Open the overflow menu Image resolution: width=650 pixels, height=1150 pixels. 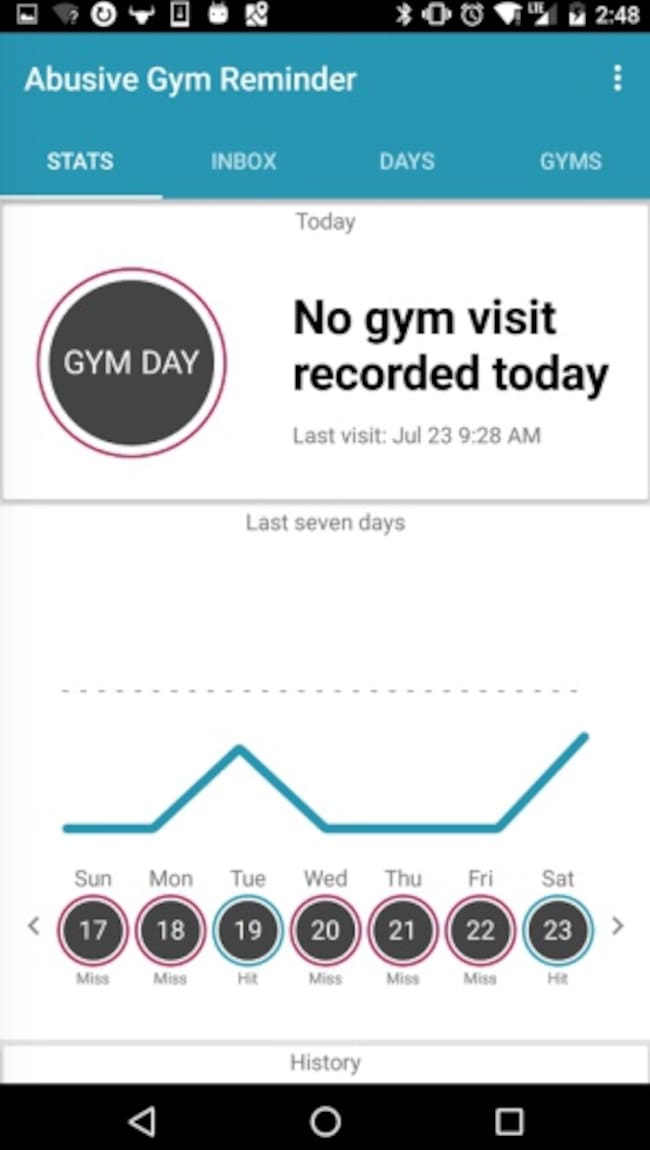tap(617, 79)
